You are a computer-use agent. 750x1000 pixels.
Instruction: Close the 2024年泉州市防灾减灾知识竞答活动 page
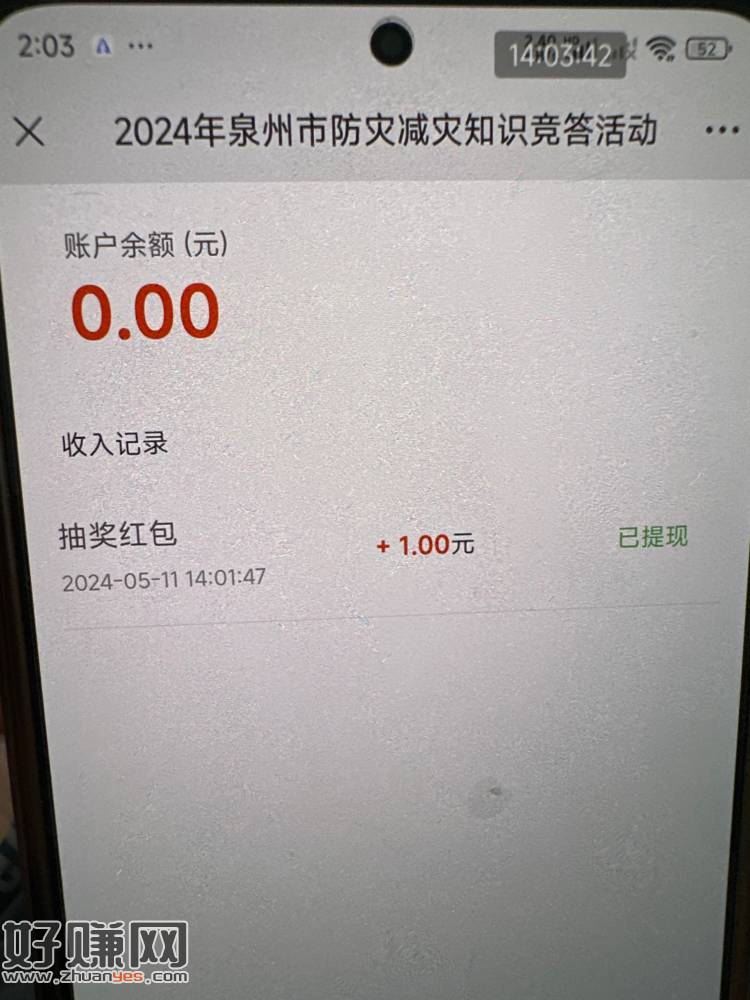pos(30,132)
